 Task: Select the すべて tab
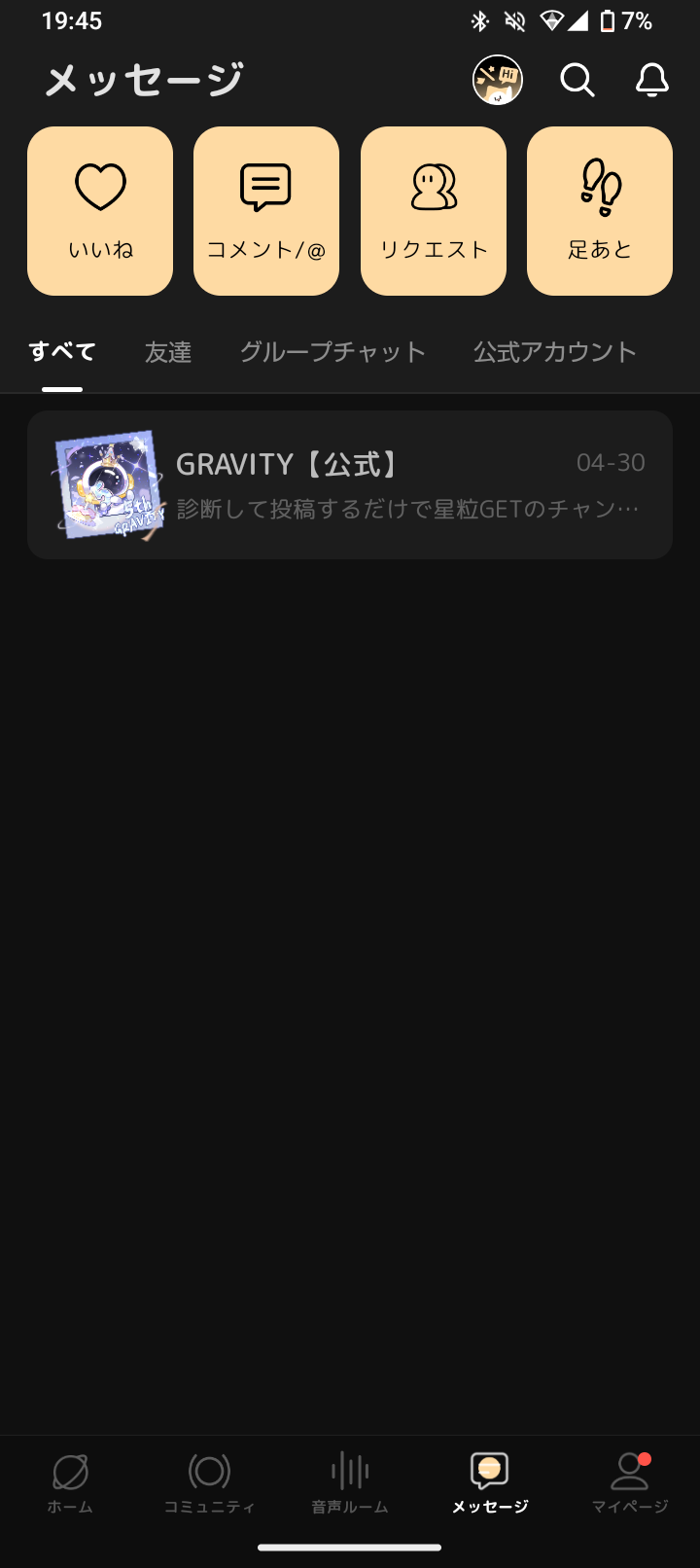tap(62, 352)
